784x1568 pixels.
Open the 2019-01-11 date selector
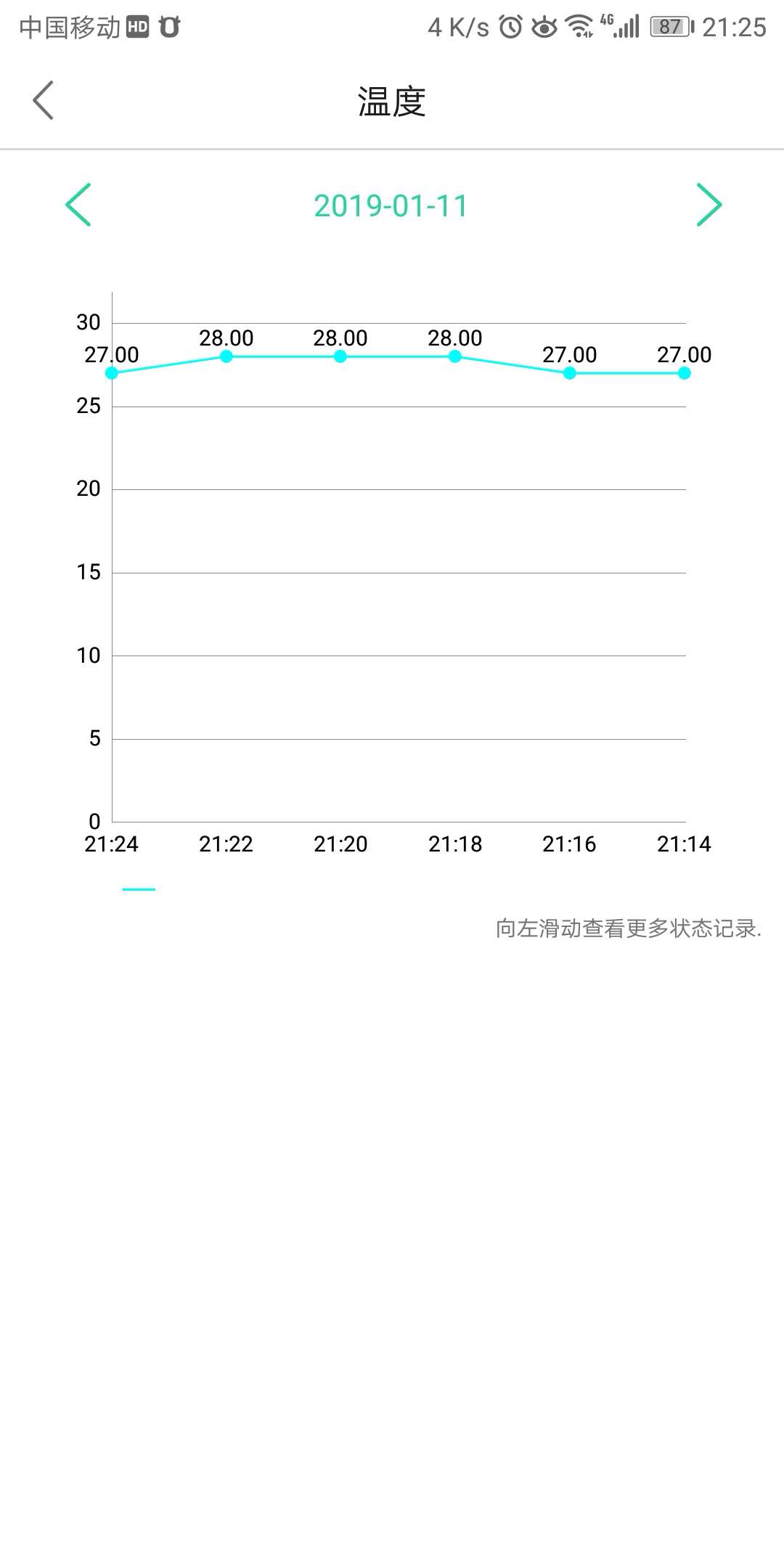(391, 206)
